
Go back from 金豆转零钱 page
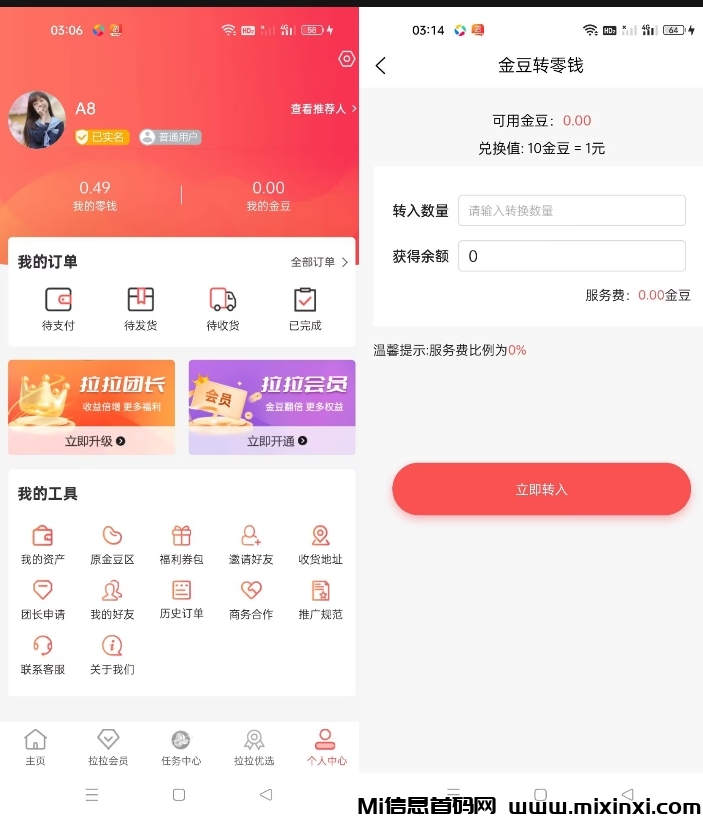380,66
